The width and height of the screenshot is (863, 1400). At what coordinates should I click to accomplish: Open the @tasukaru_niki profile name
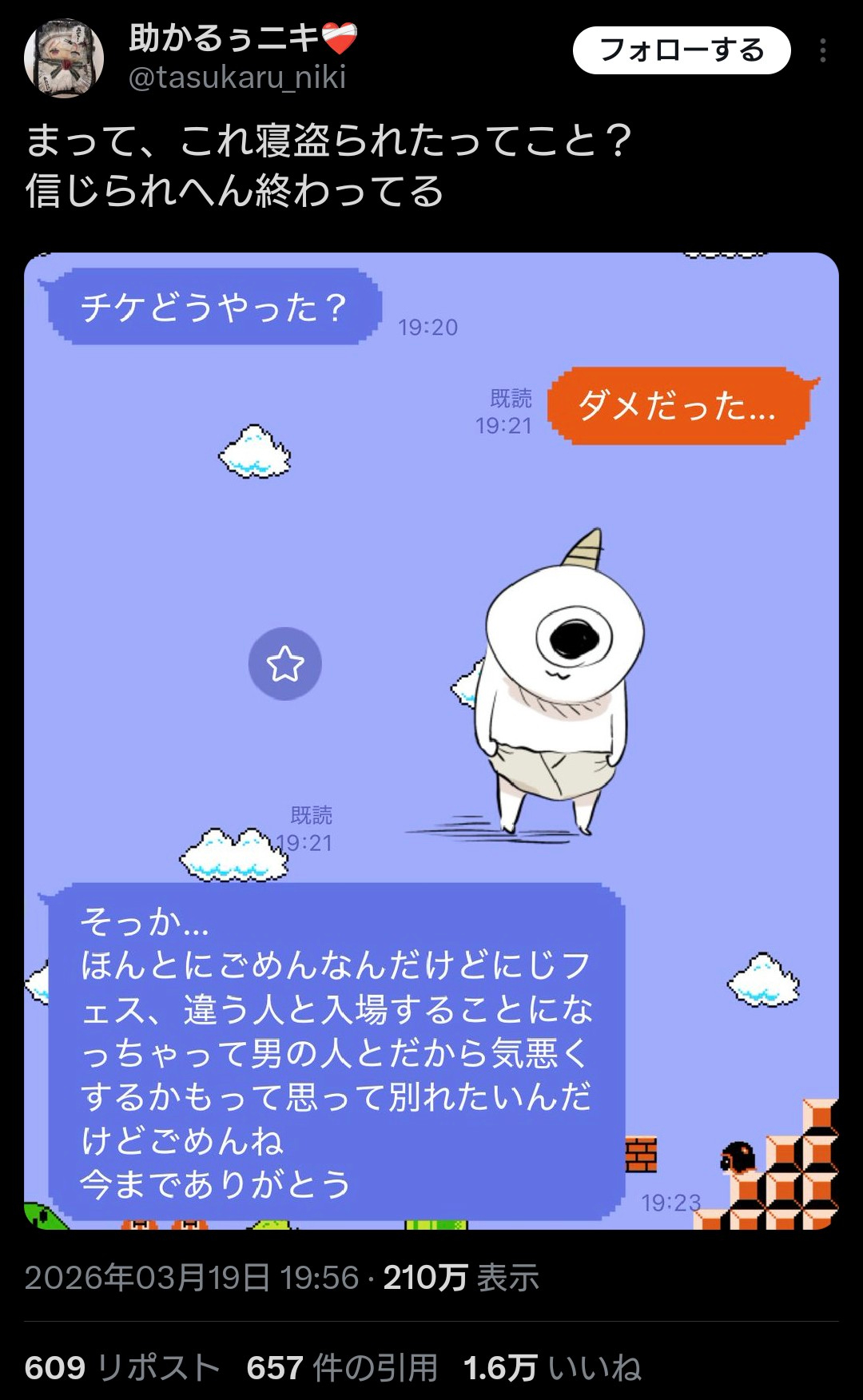237,78
